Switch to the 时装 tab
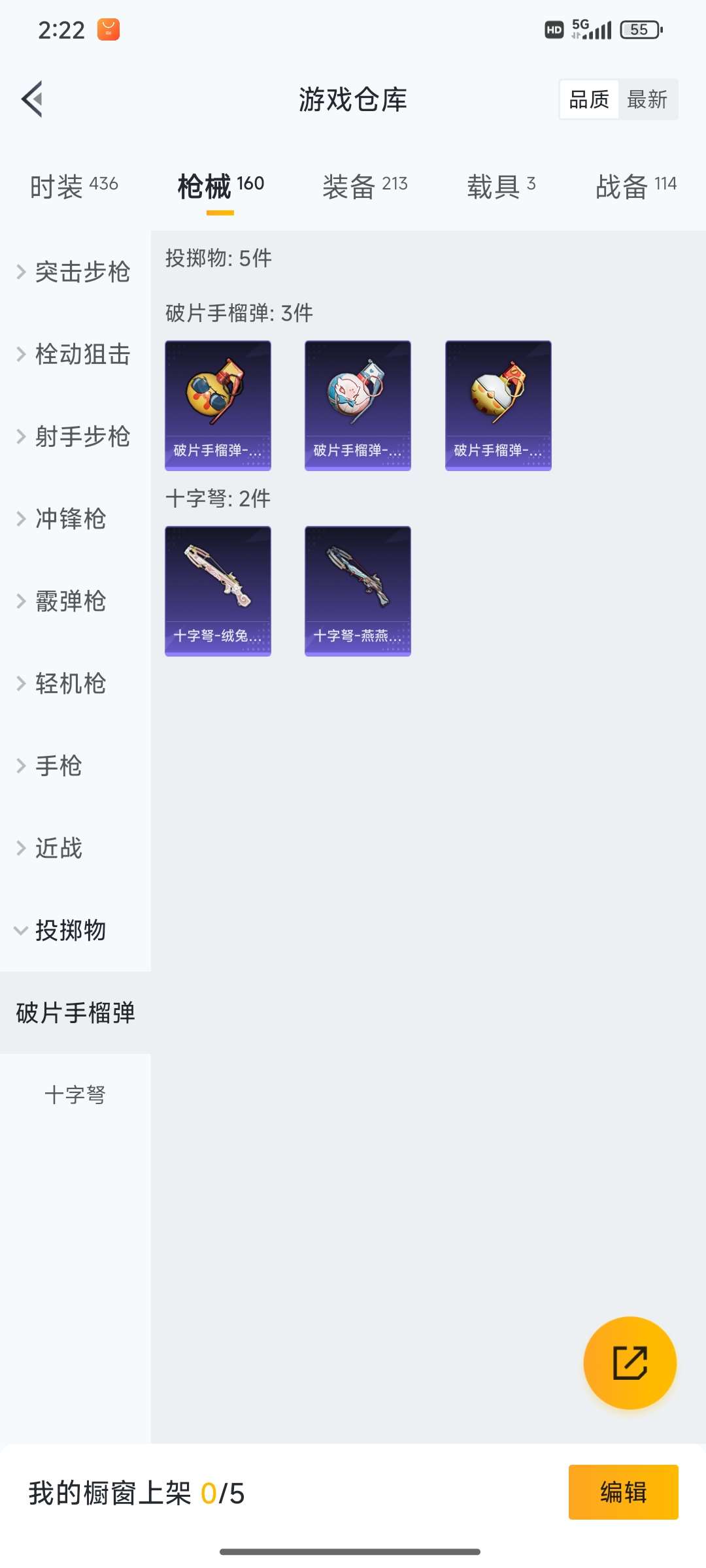The image size is (706, 1568). point(74,186)
